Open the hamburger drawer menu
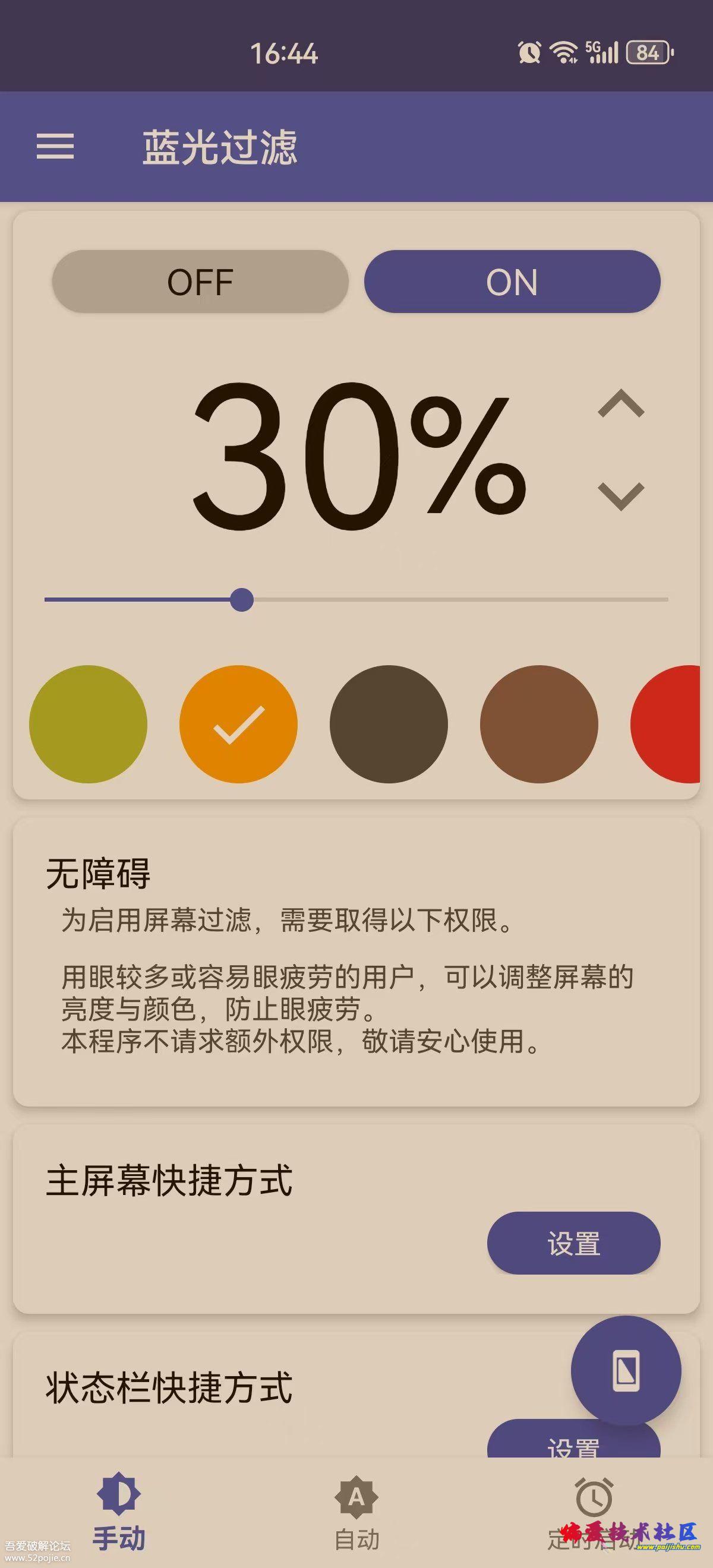713x1568 pixels. (55, 147)
